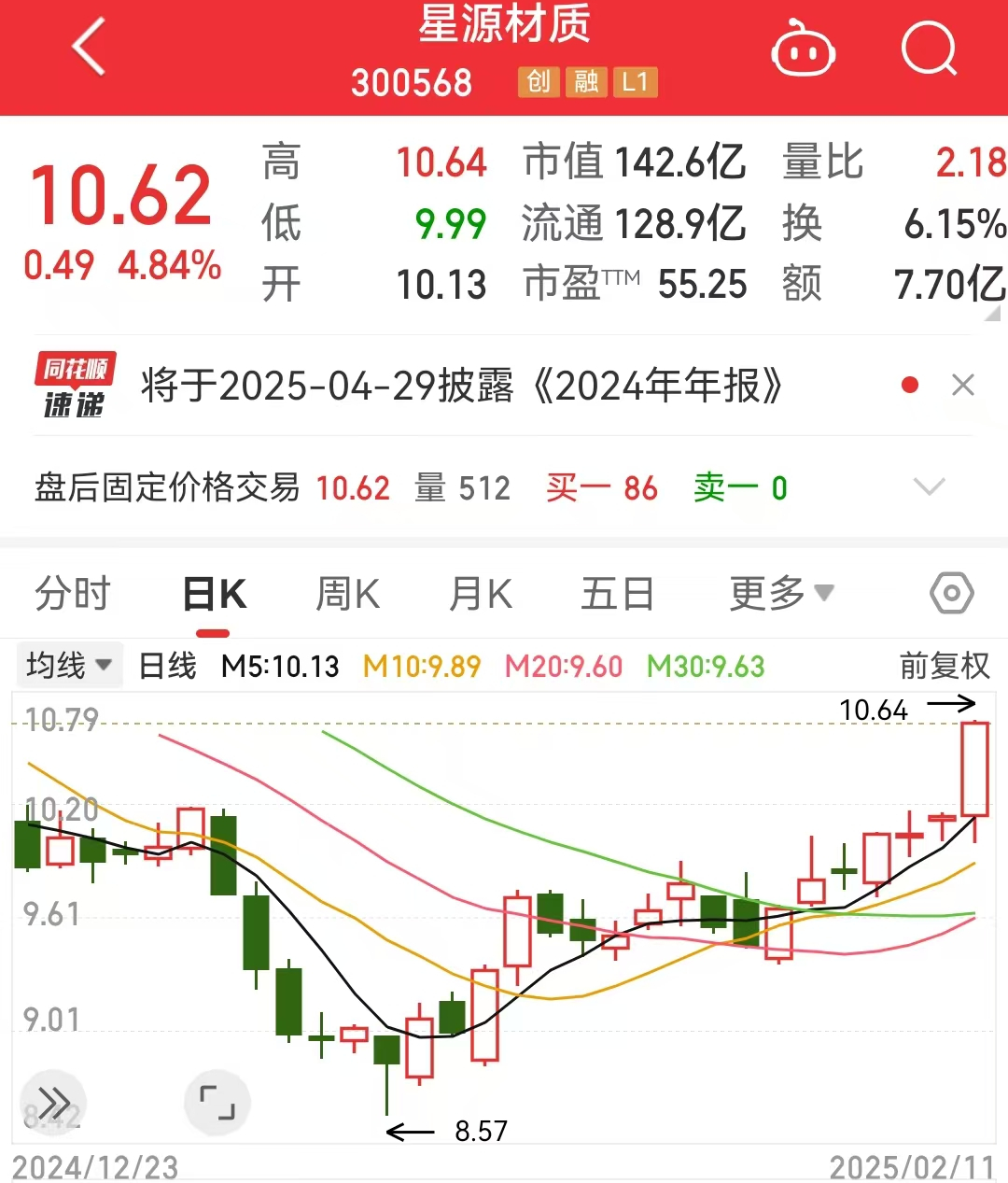Screen dimensions: 1008x1183
Task: Toggle the red unread dot on announcement
Action: tap(909, 385)
